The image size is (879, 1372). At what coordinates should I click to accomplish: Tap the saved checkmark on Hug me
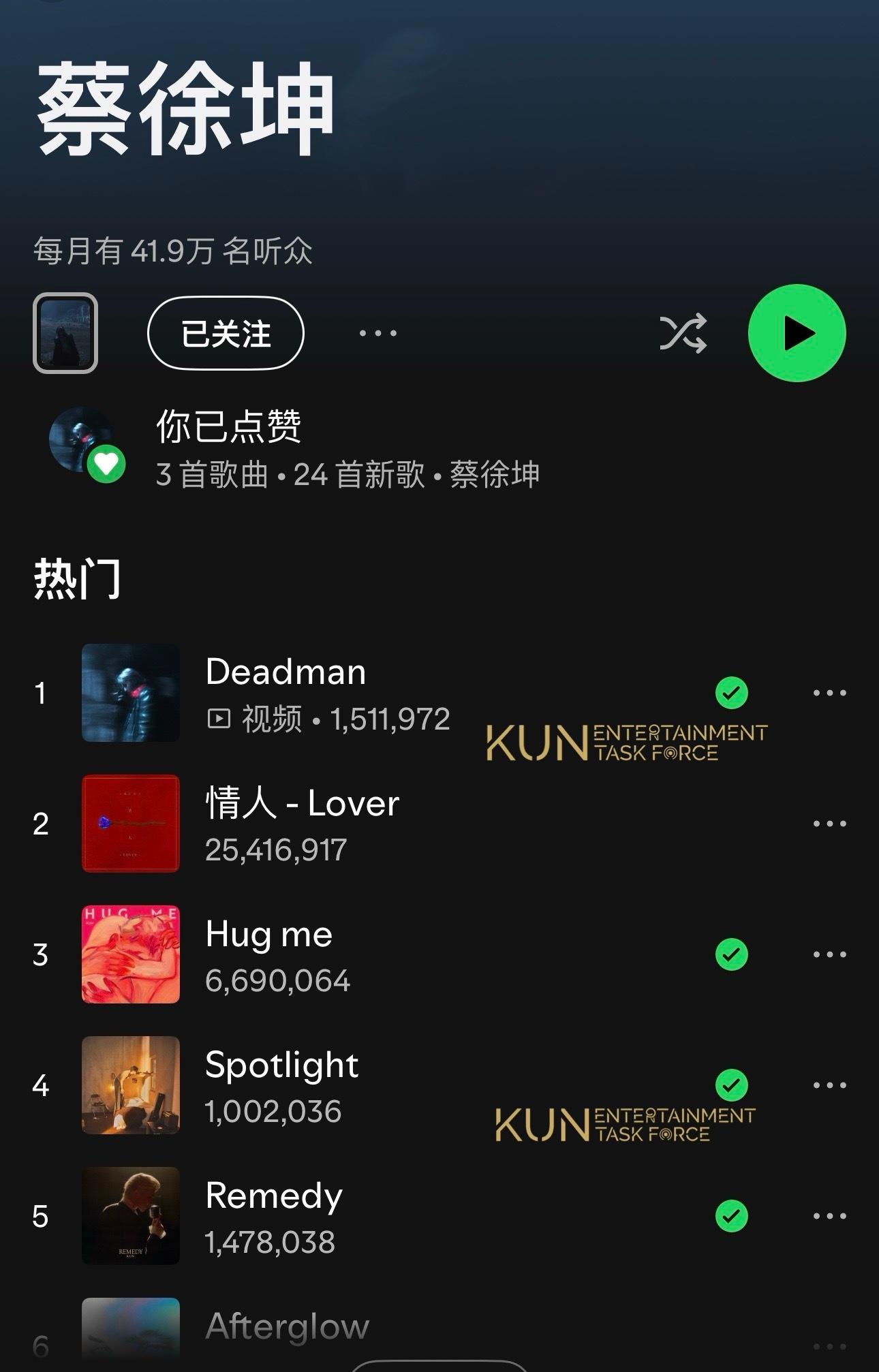732,954
